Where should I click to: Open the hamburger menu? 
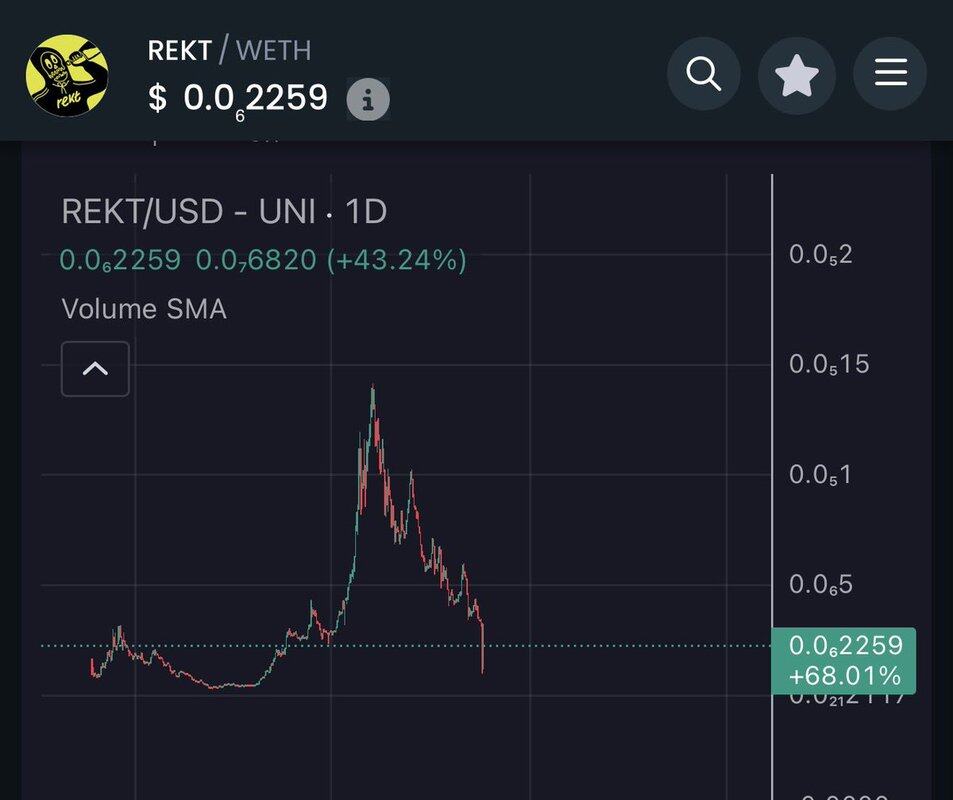pos(890,73)
